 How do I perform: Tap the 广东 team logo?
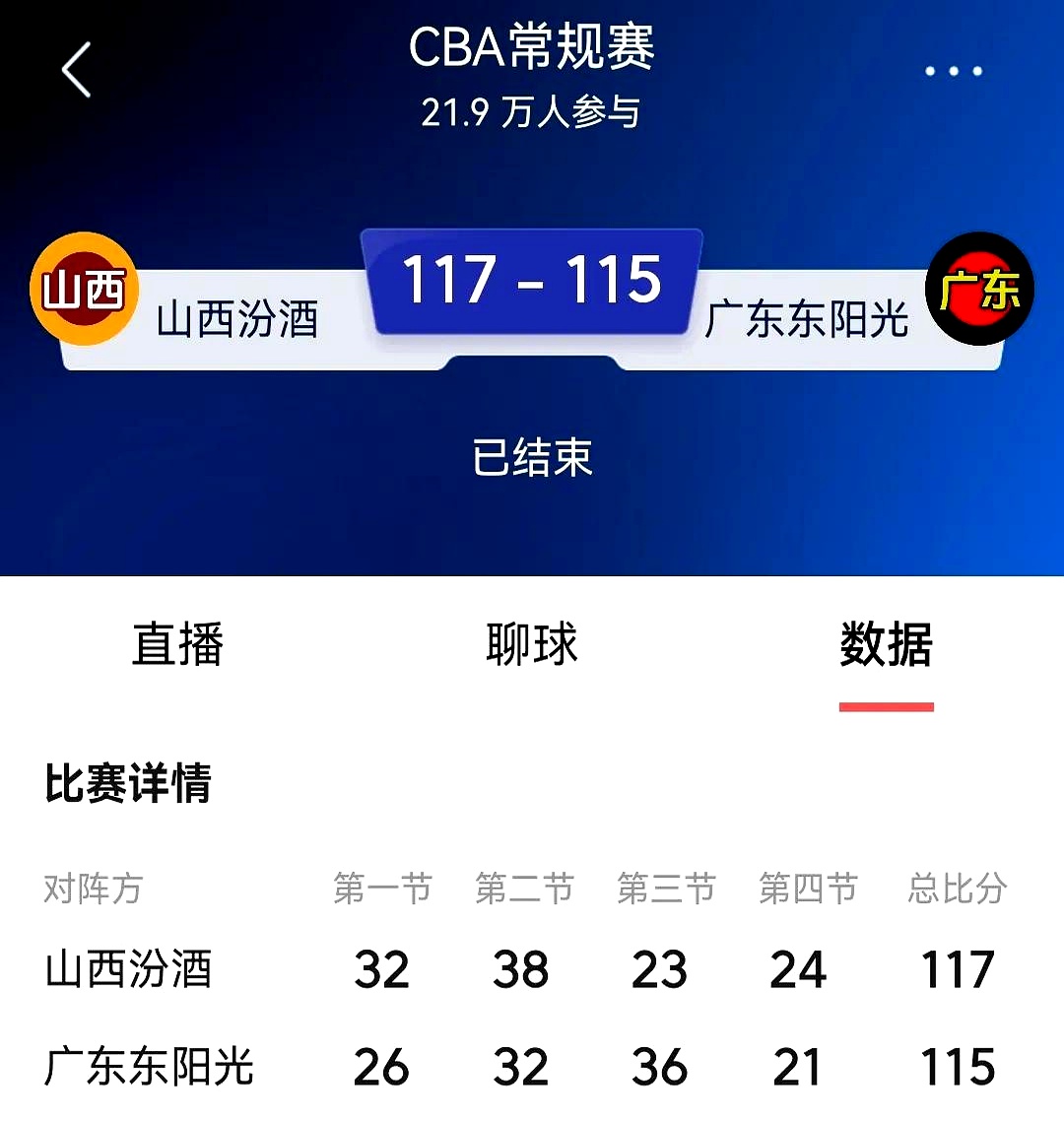pos(980,292)
